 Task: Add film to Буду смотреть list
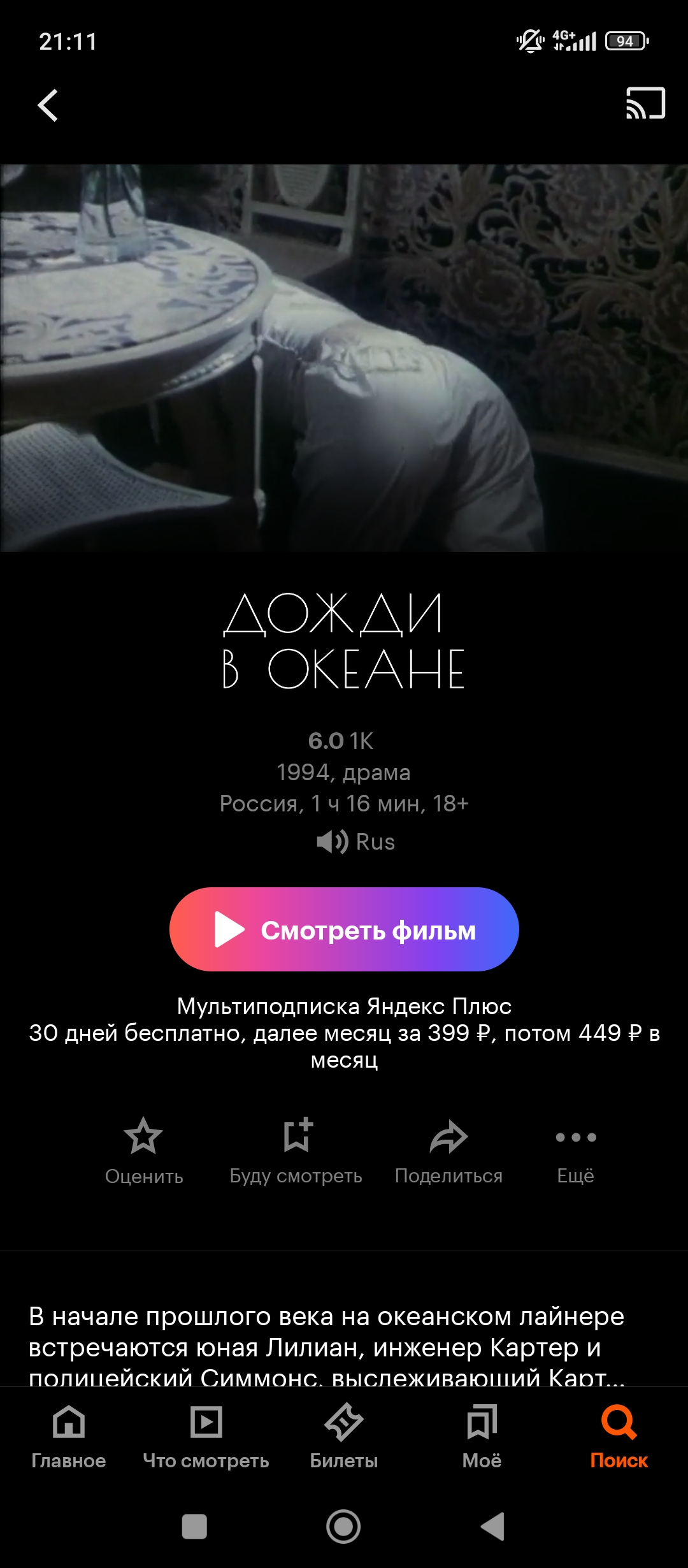(x=296, y=1151)
